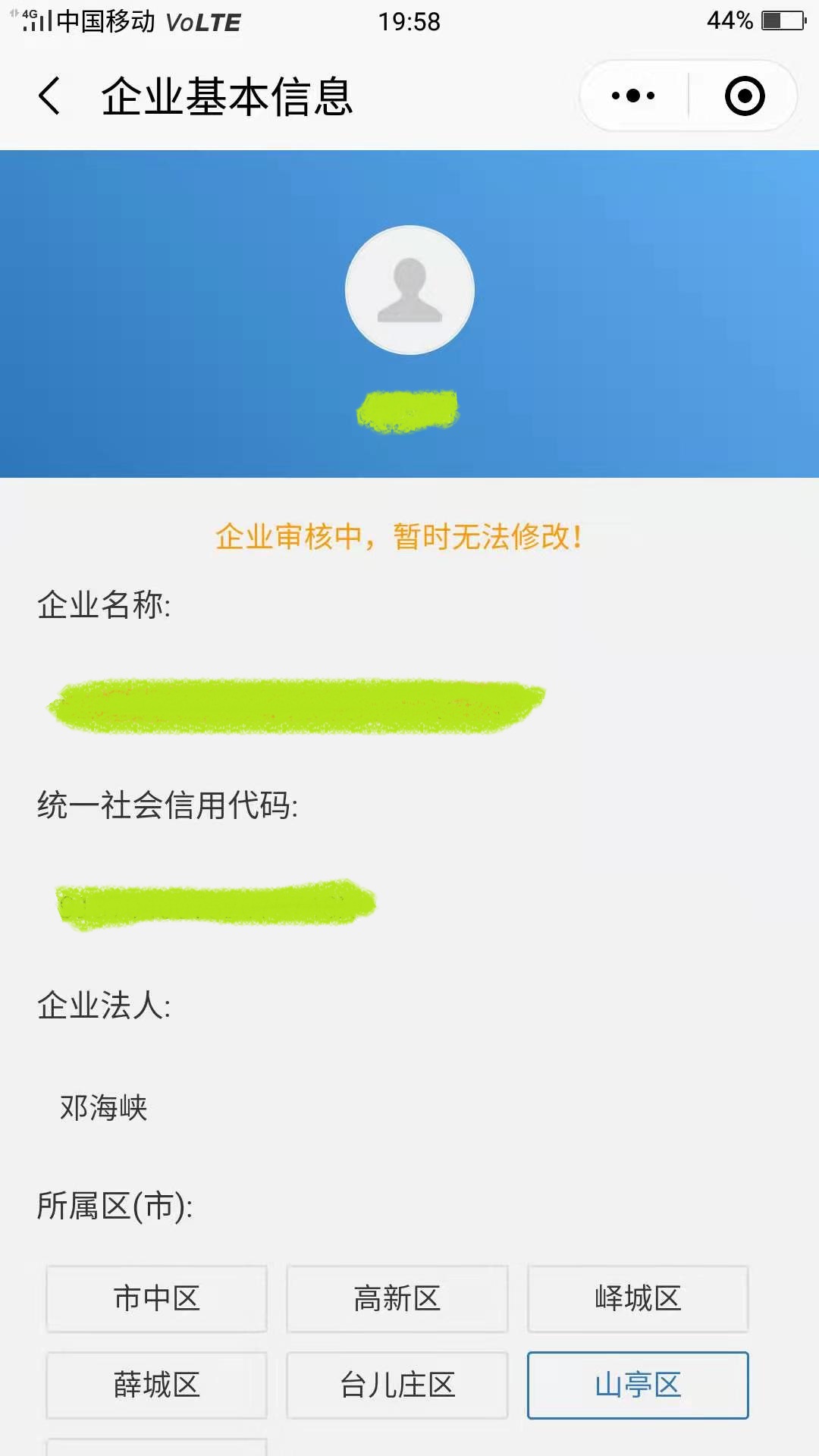819x1456 pixels.
Task: Tap the profile avatar placeholder
Action: (409, 290)
